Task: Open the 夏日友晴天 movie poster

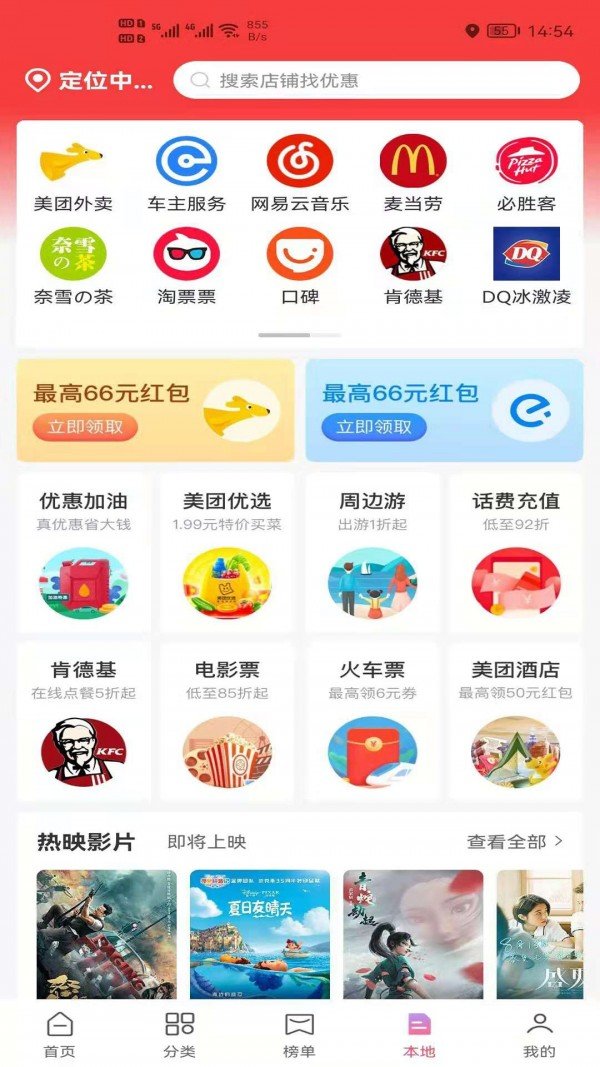Action: click(260, 935)
